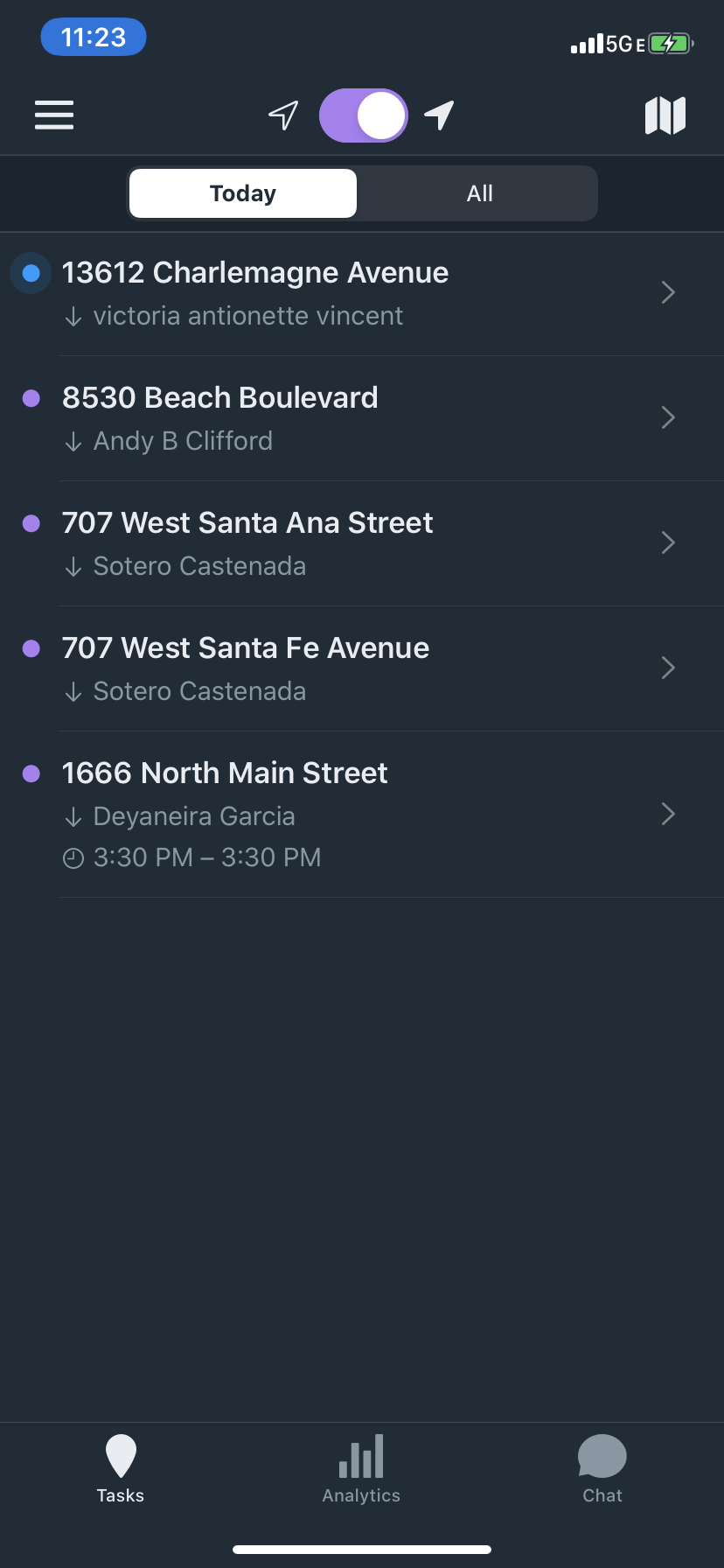Switch to the All segment
The width and height of the screenshot is (724, 1568).
[479, 193]
